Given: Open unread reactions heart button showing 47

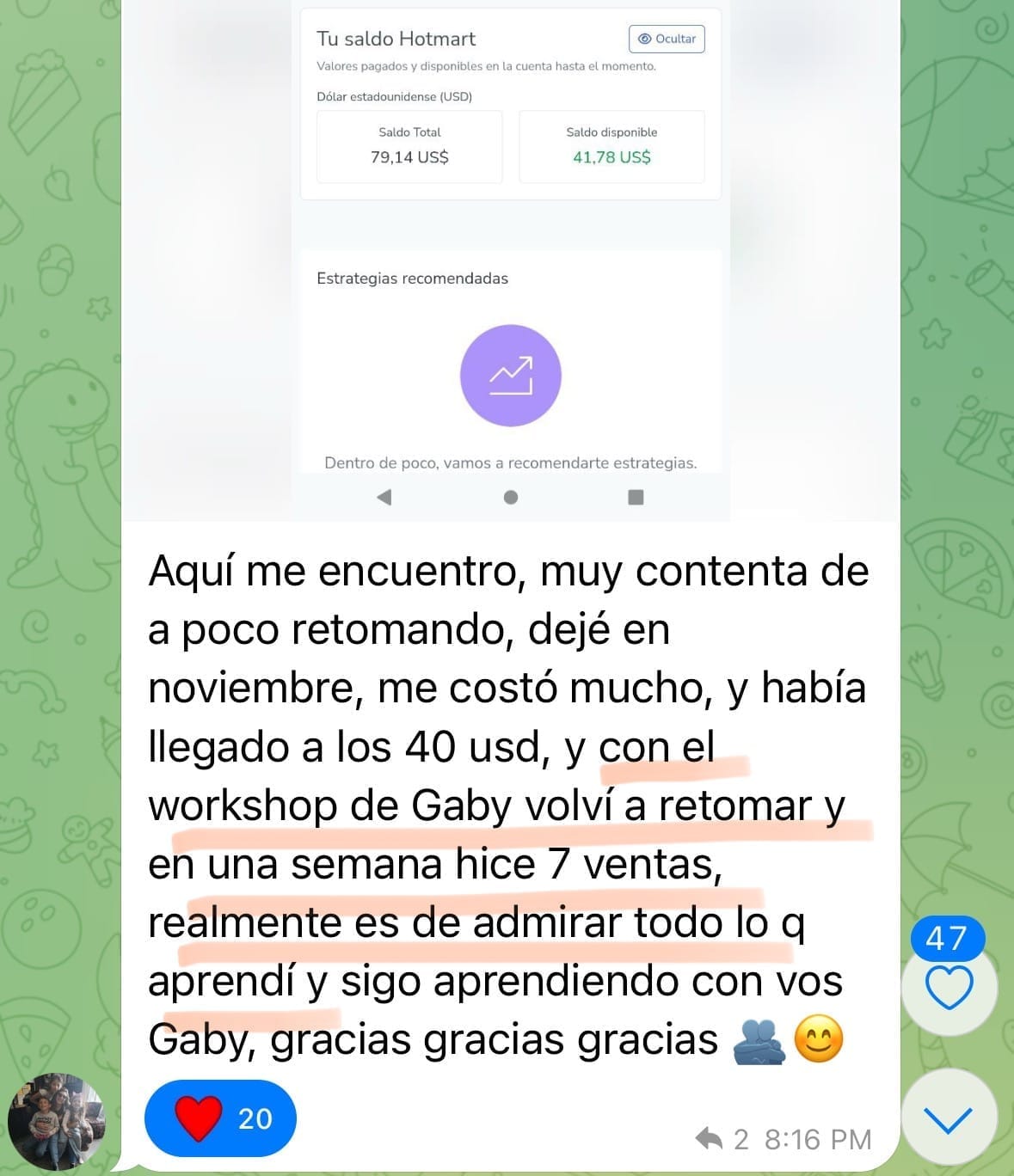Looking at the screenshot, I should click(949, 985).
